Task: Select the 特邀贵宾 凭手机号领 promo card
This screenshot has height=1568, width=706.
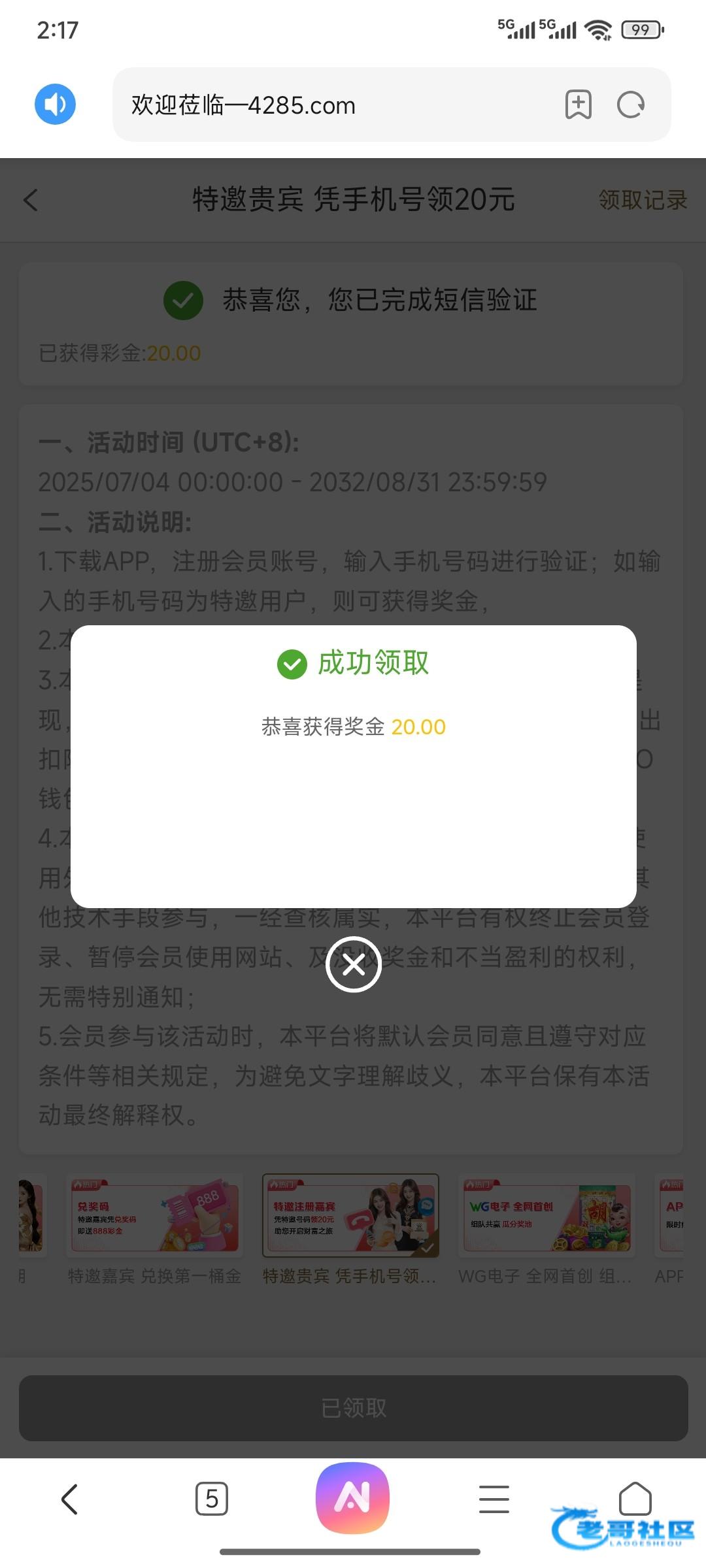Action: click(350, 1230)
